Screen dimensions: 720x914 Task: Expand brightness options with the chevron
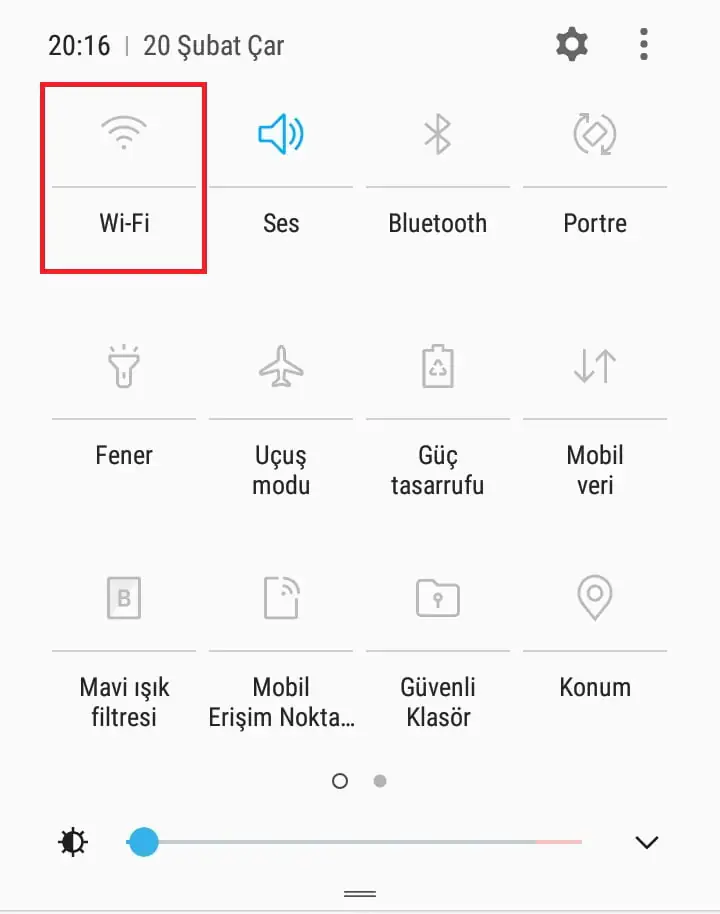click(647, 842)
